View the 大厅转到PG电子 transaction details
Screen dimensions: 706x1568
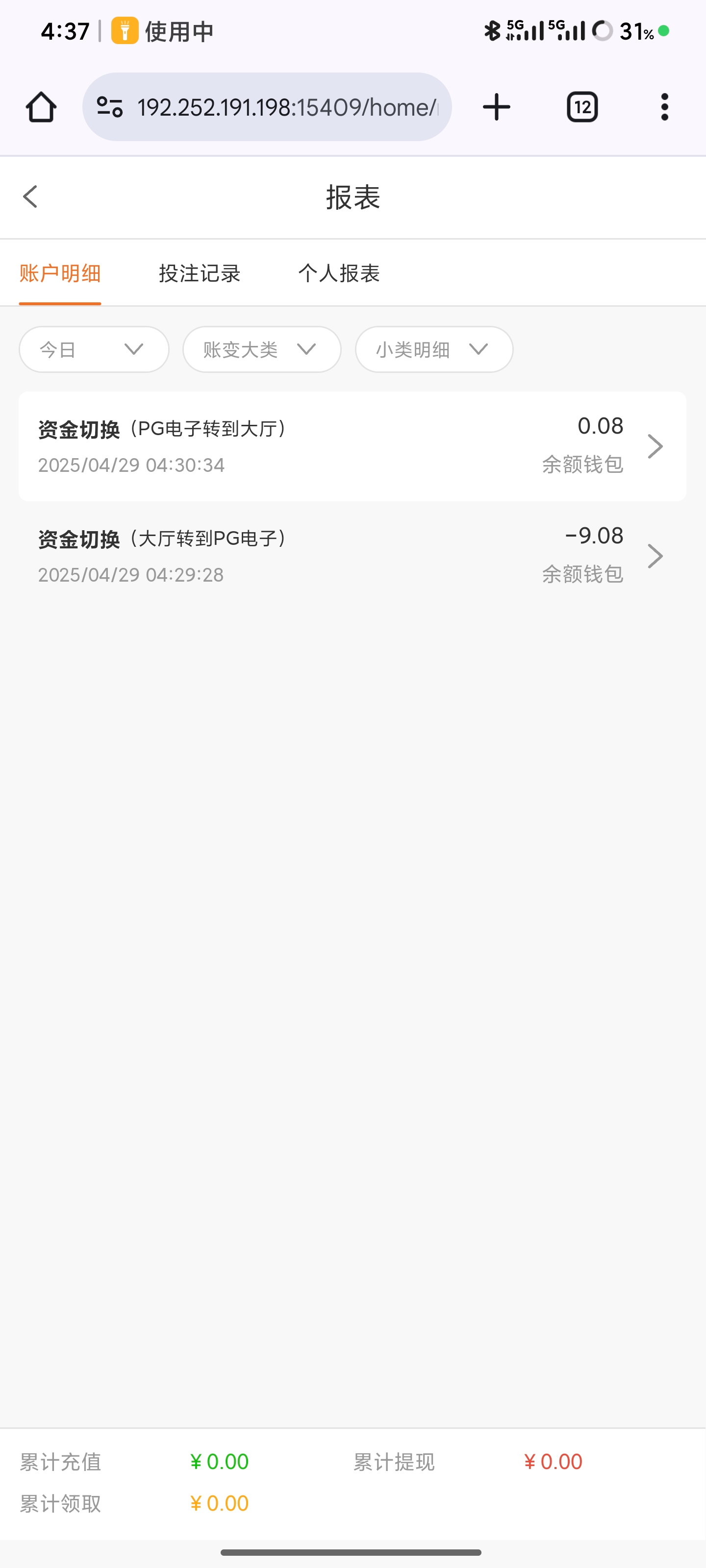coord(352,556)
